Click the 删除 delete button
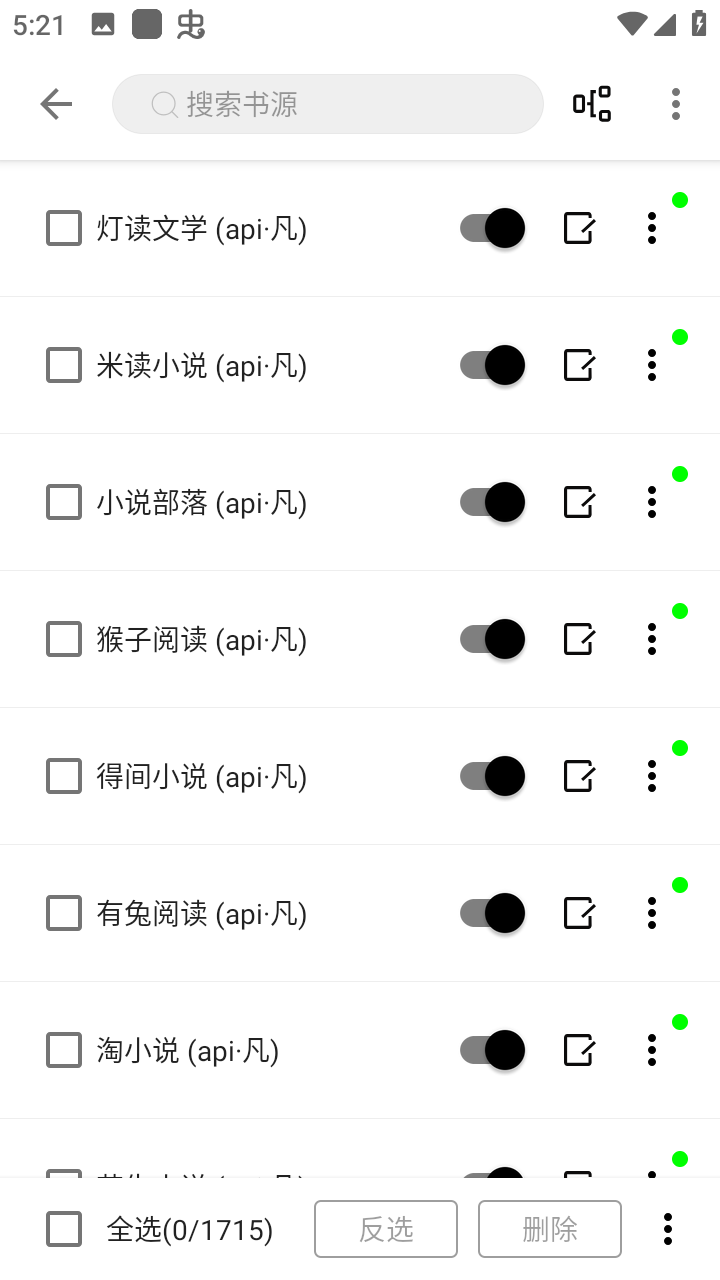720x1280 pixels. (550, 1229)
